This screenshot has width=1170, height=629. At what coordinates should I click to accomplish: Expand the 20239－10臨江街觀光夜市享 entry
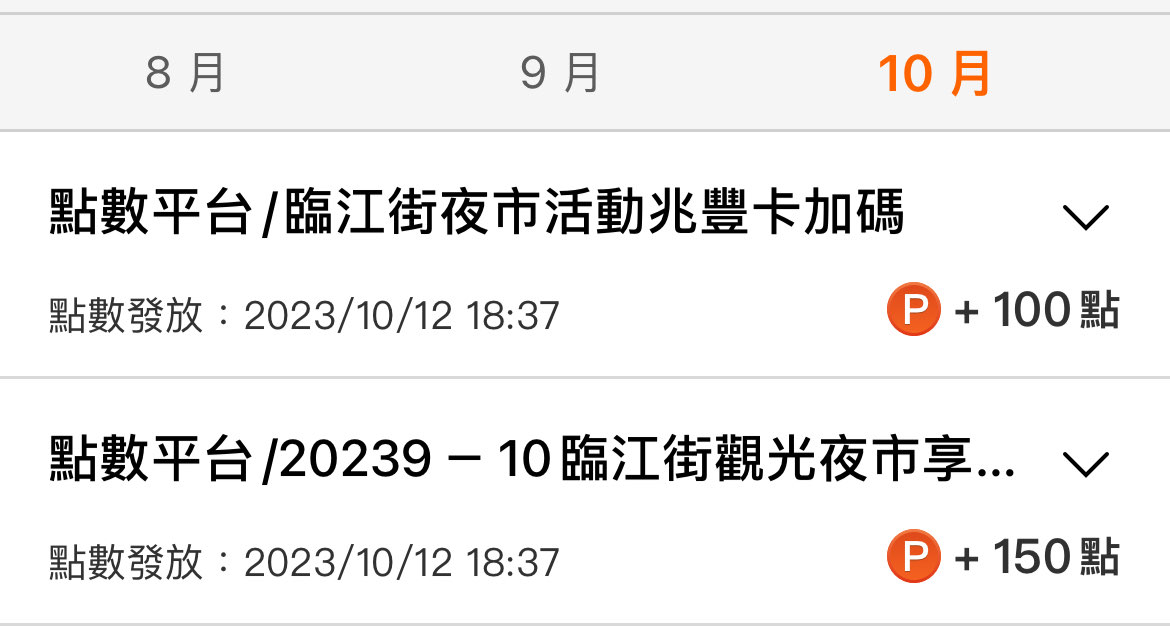pyautogui.click(x=1086, y=463)
